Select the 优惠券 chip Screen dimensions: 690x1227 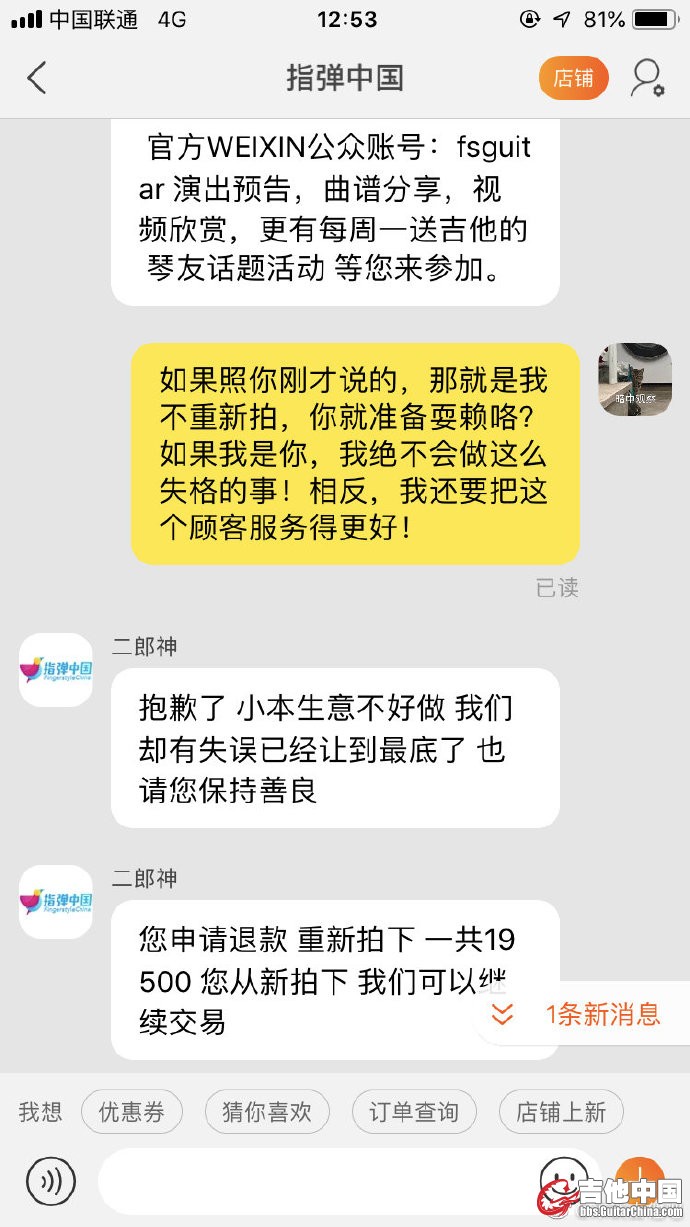tap(131, 1112)
